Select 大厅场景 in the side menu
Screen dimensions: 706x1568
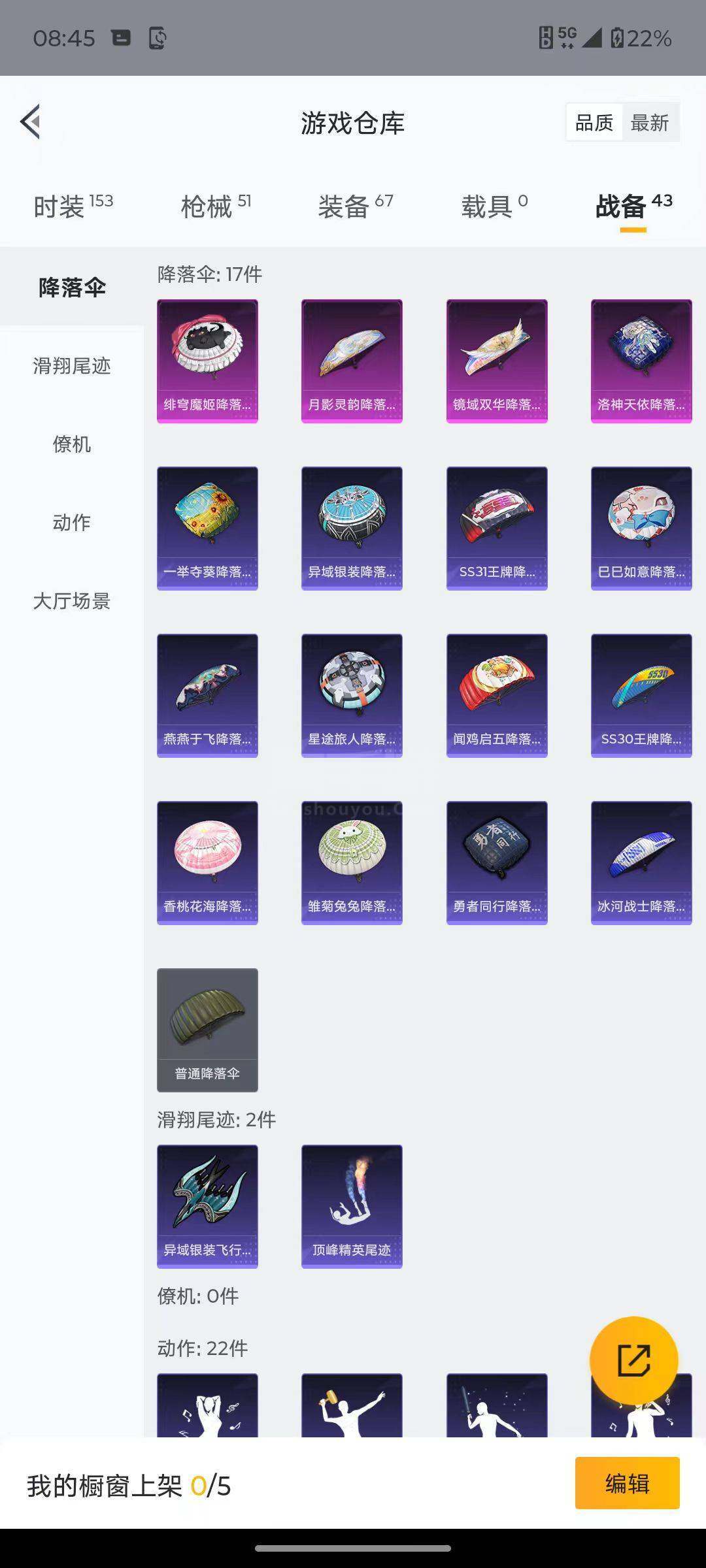click(72, 601)
